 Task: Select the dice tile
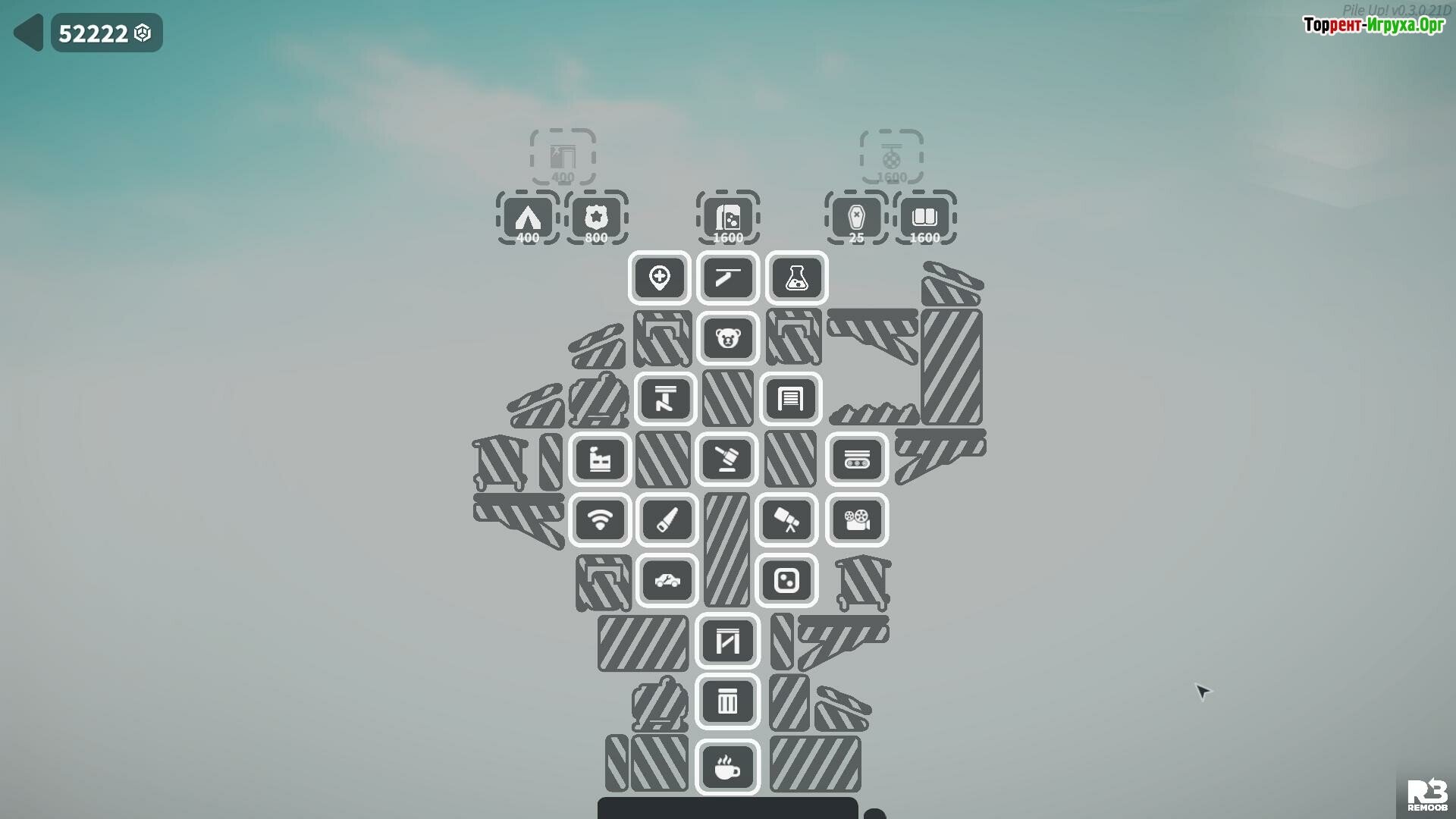click(786, 581)
